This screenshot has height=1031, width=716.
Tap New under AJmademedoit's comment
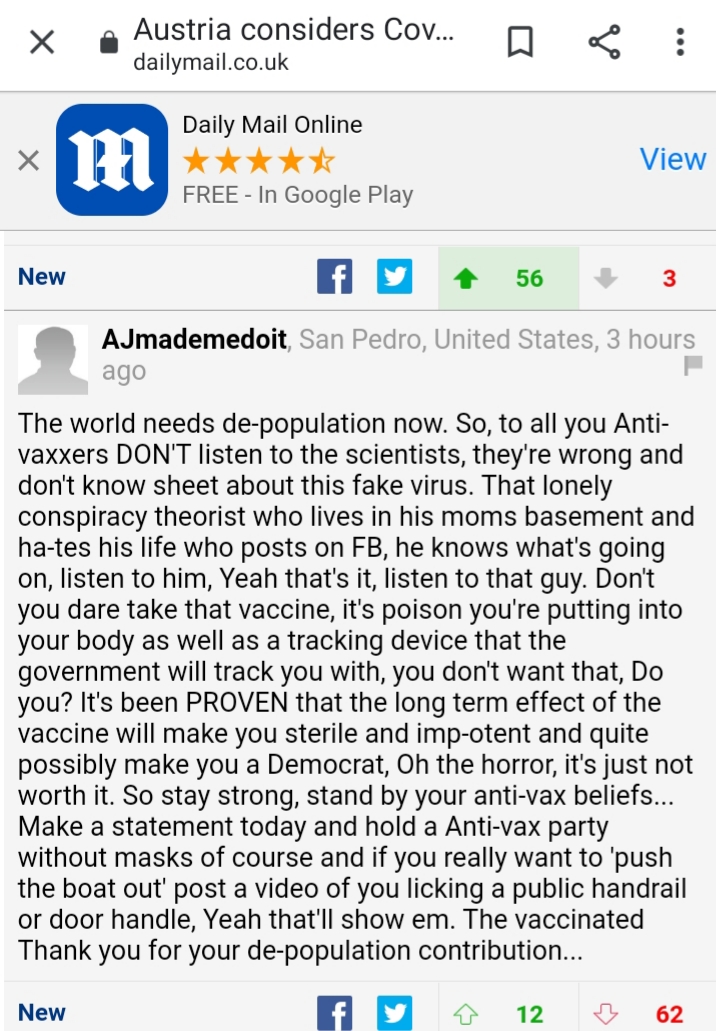(x=41, y=1012)
